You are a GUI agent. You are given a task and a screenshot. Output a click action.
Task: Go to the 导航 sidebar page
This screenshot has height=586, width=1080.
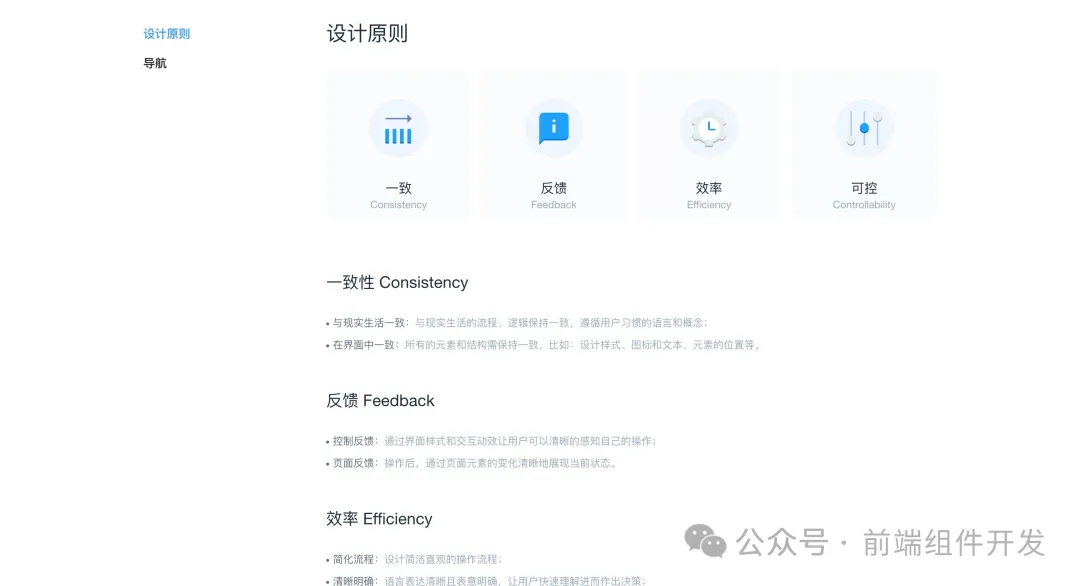(155, 63)
